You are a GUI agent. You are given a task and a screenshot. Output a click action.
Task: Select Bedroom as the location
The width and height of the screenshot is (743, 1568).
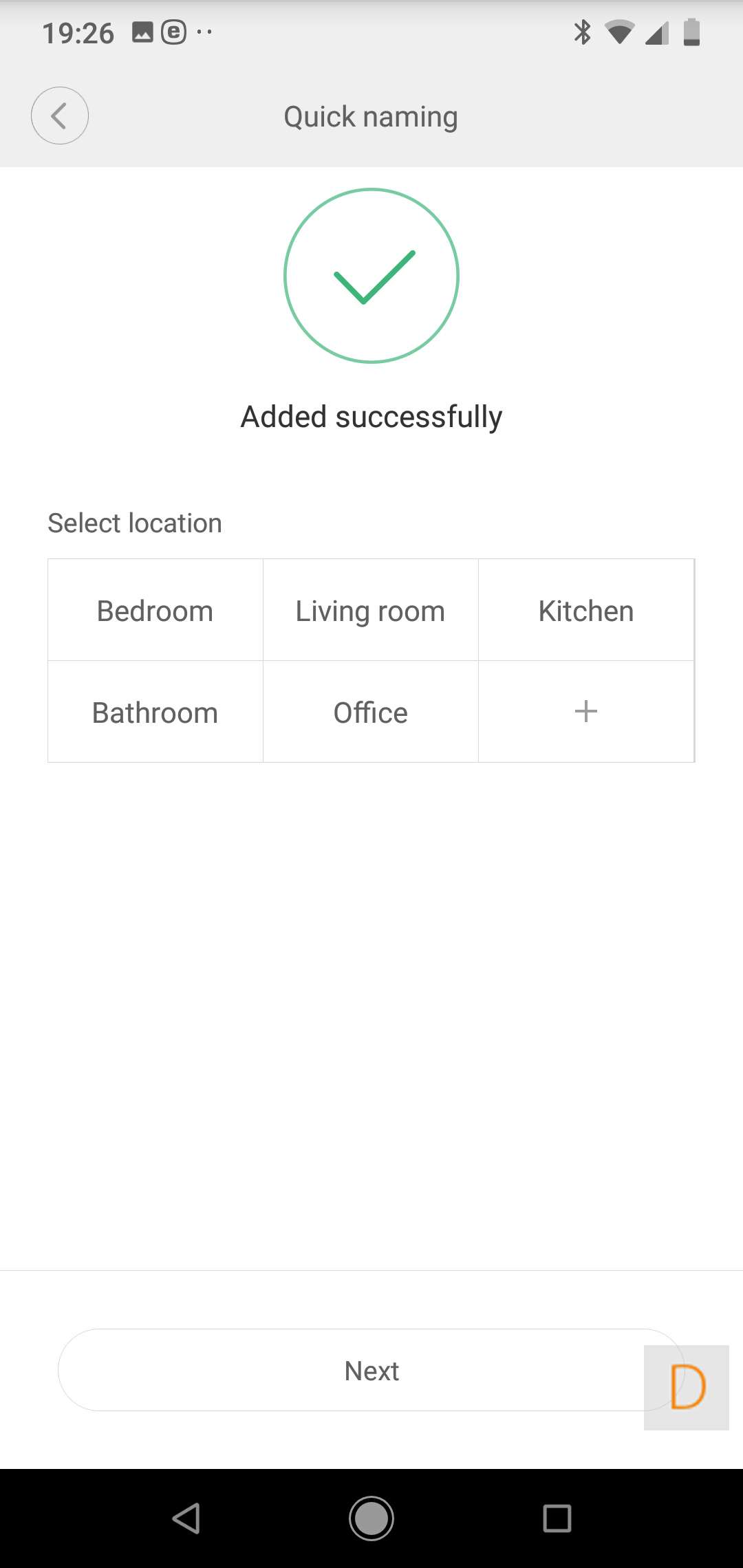(x=155, y=611)
